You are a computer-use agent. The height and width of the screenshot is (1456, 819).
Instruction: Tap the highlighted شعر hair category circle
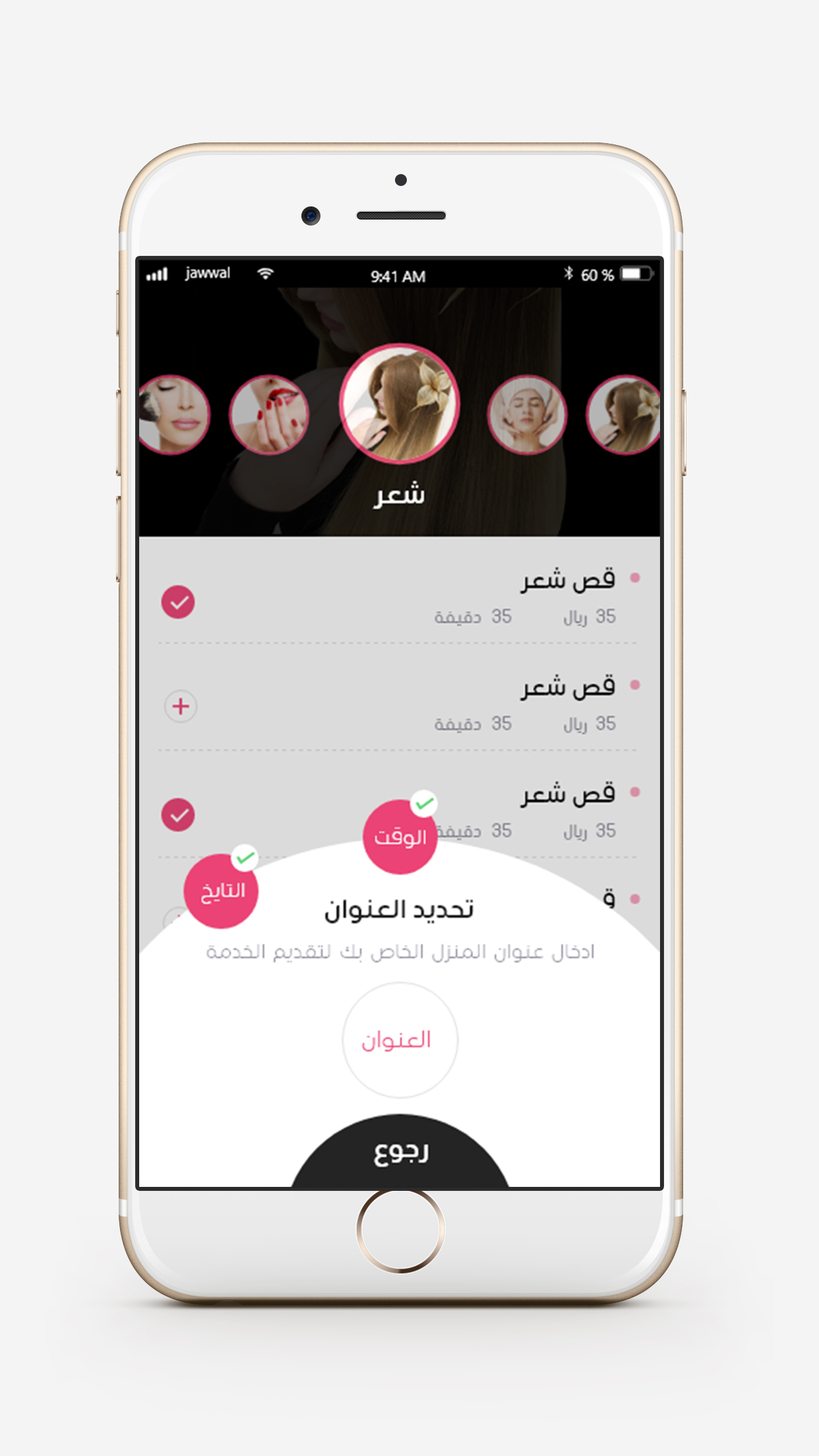[x=399, y=402]
